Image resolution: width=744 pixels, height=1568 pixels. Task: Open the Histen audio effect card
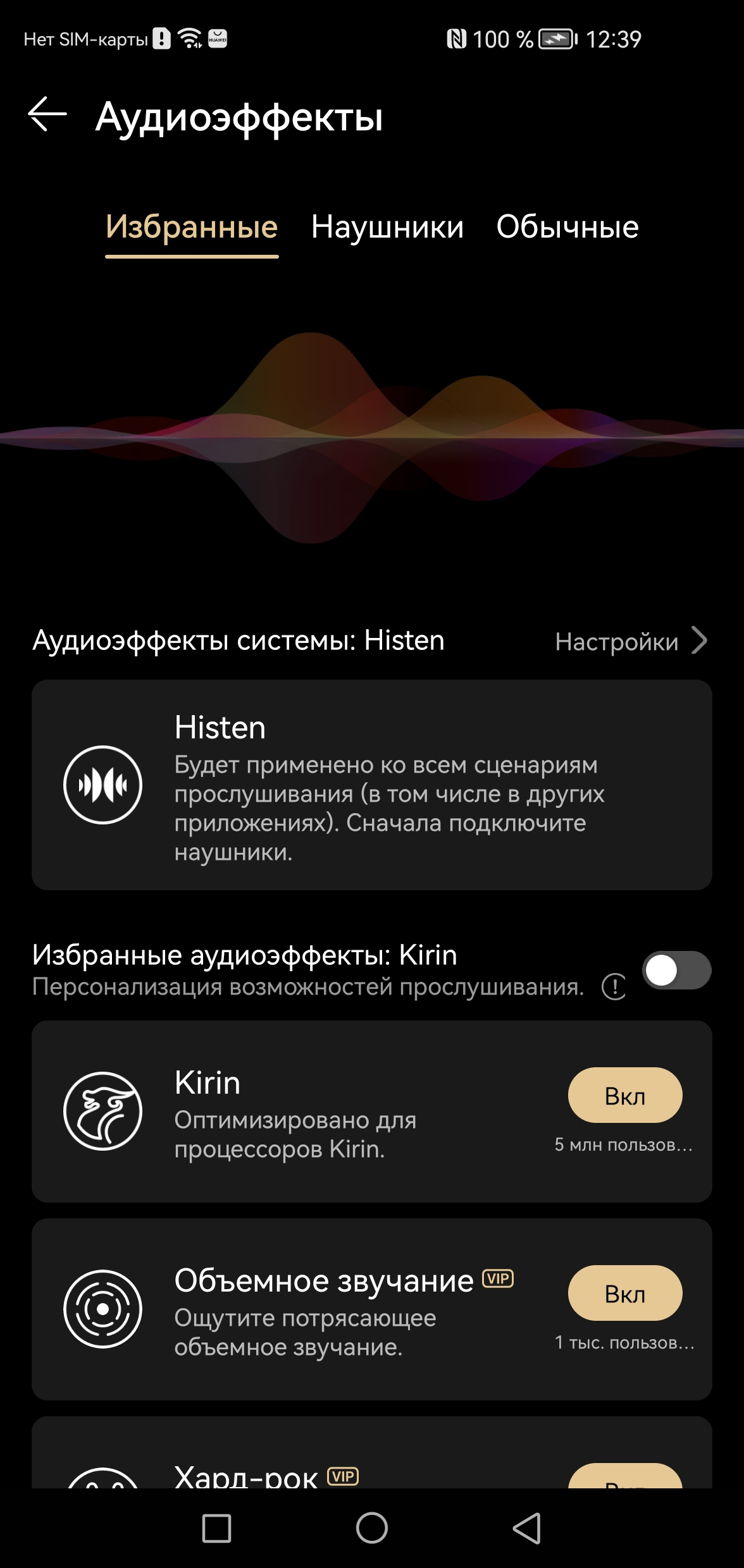372,785
